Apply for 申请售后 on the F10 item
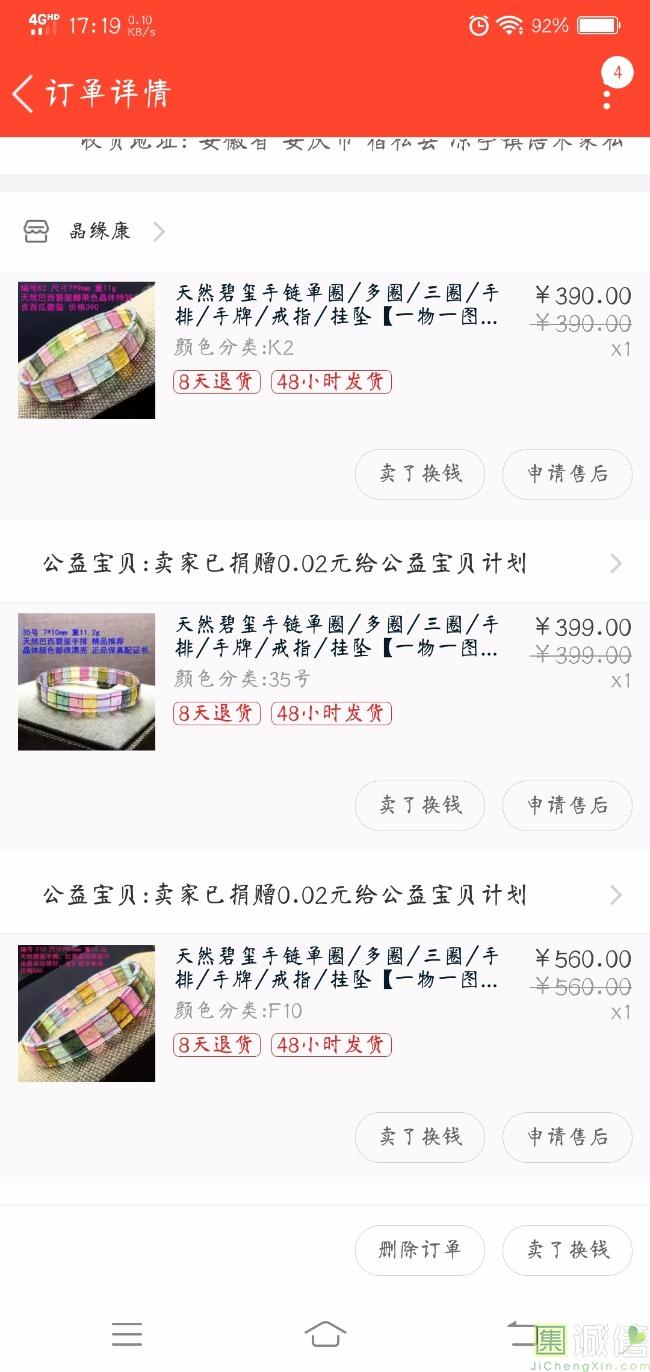Viewport: 650px width, 1372px height. [x=567, y=1137]
